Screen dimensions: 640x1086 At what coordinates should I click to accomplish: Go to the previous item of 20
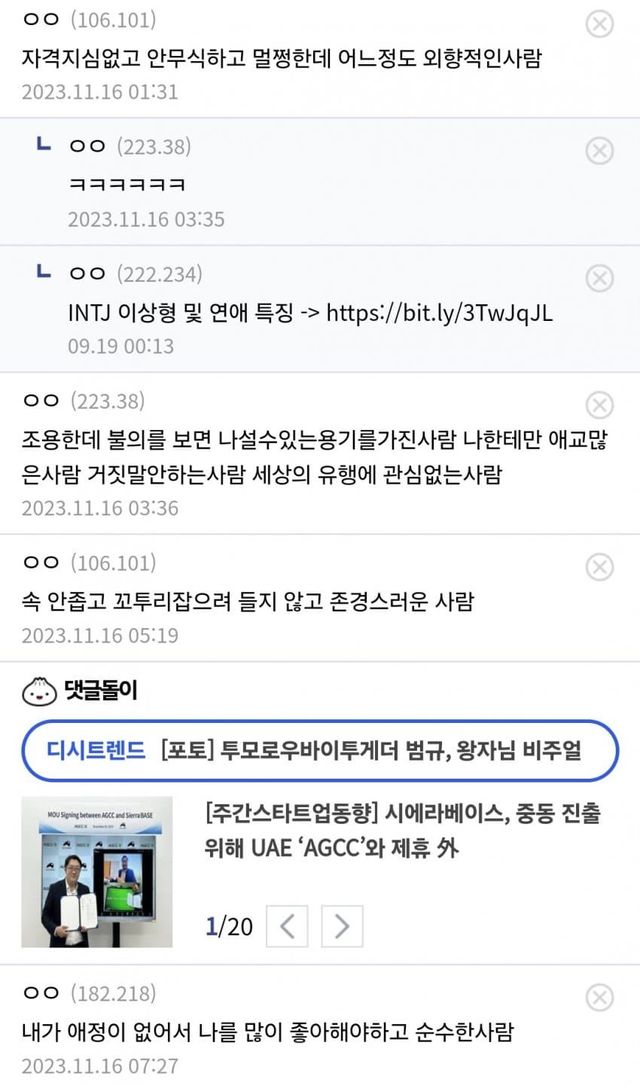(x=288, y=927)
